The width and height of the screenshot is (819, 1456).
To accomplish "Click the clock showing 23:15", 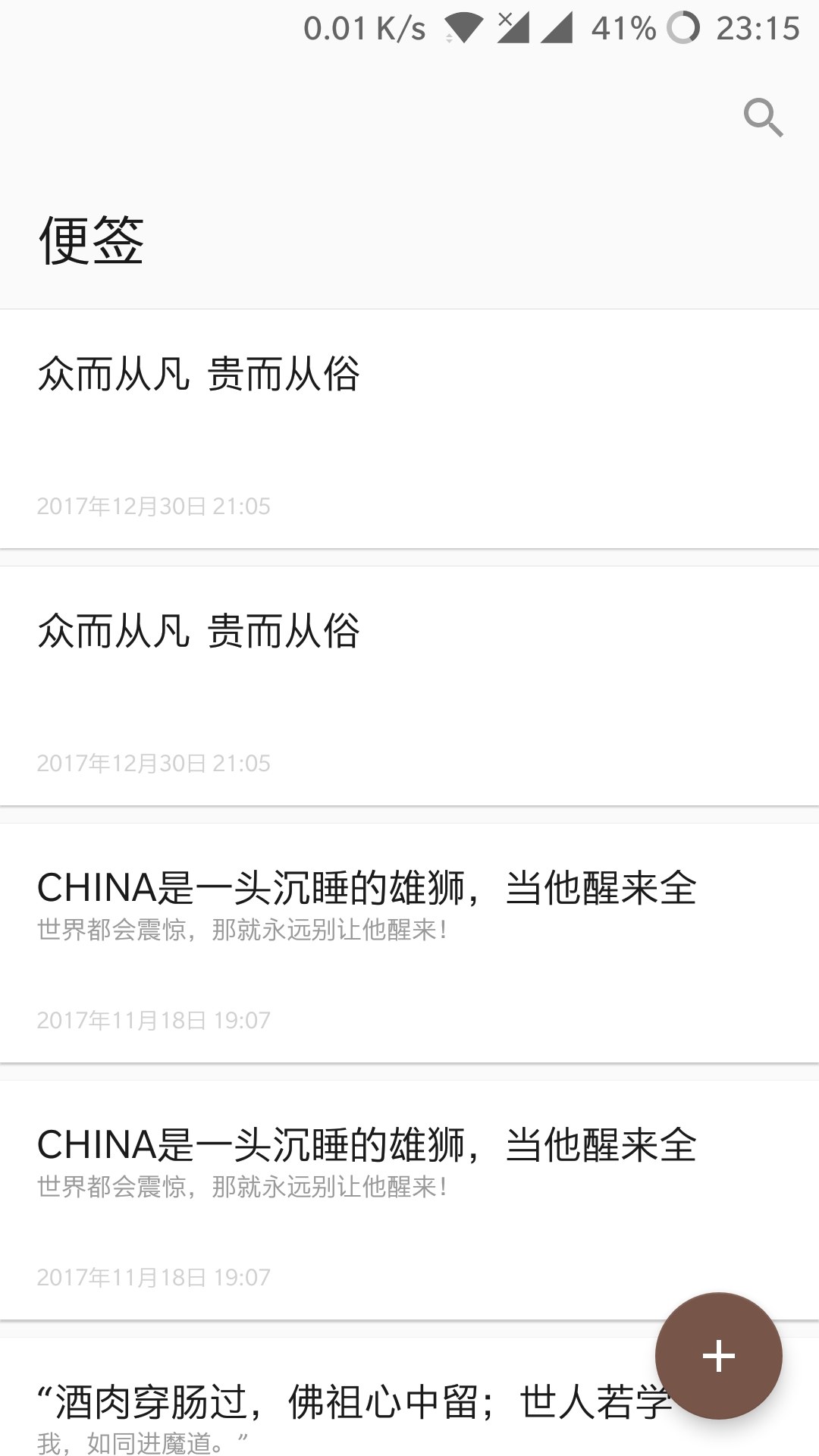I will coord(758,27).
